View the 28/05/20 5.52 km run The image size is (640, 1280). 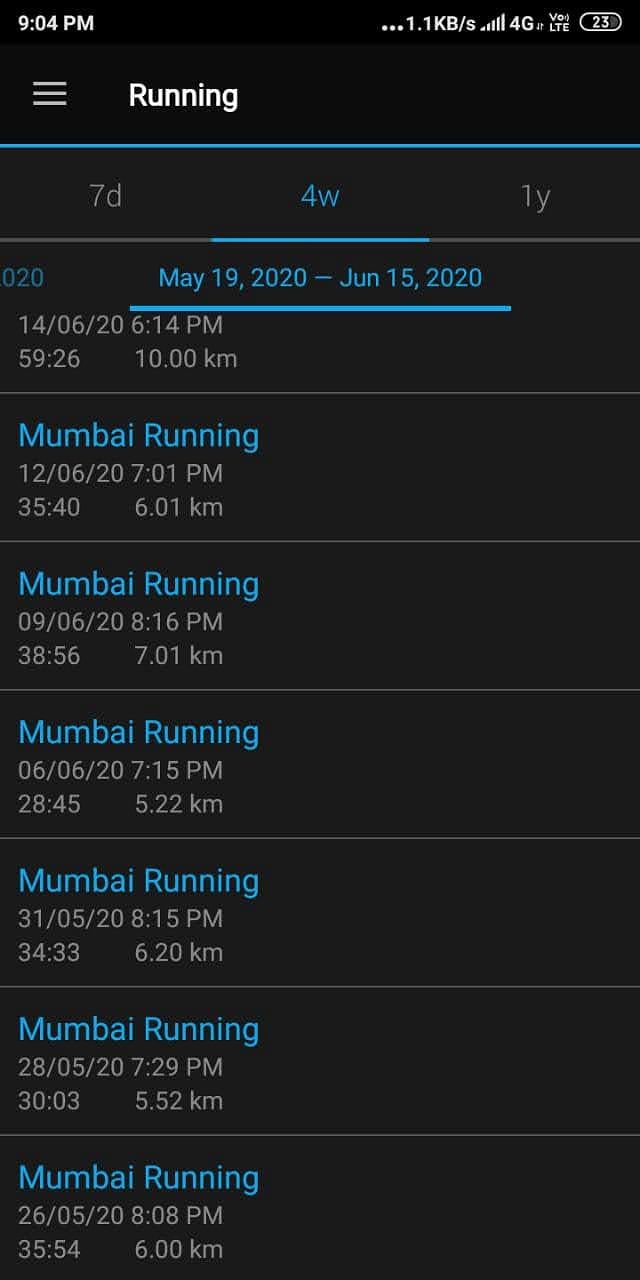320,1061
